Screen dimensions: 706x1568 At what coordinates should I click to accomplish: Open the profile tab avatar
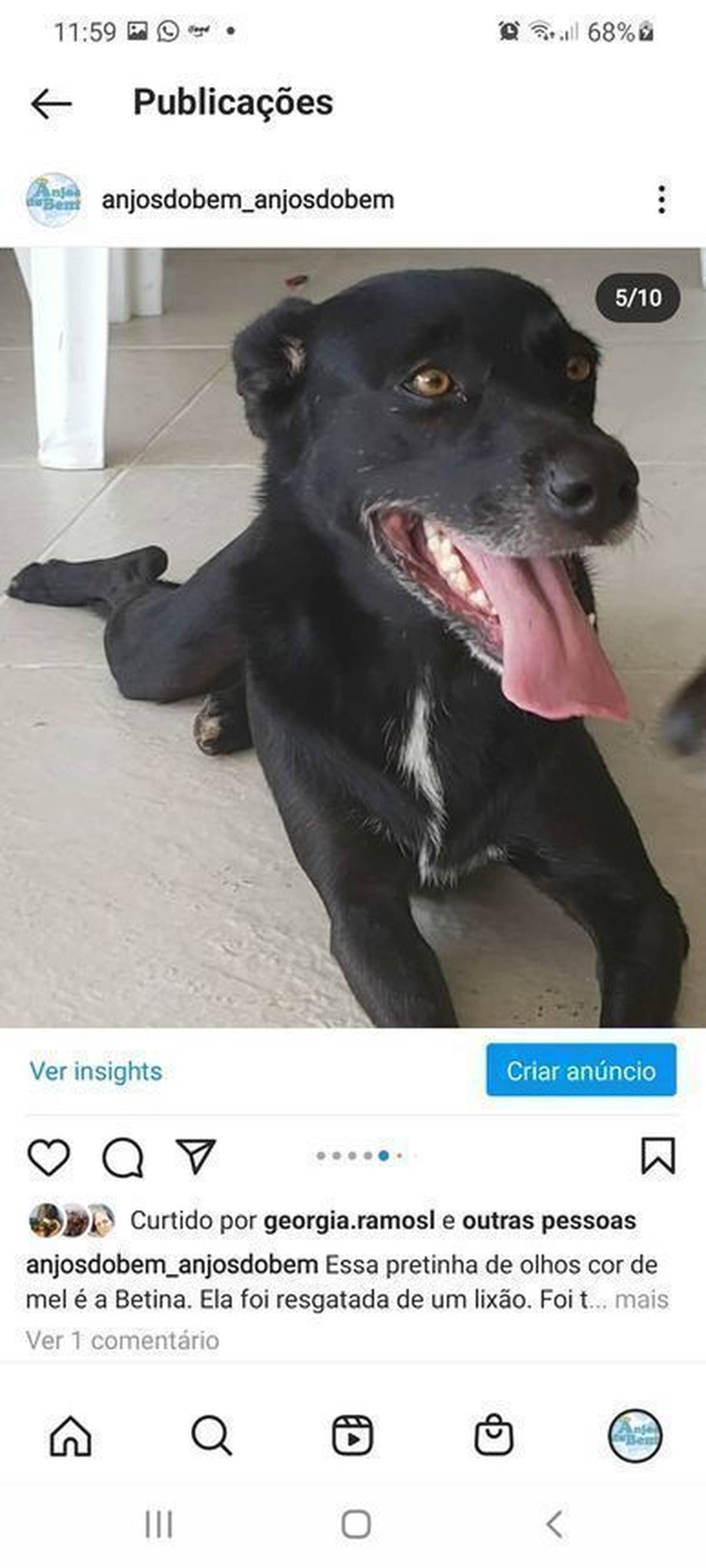point(635,1435)
